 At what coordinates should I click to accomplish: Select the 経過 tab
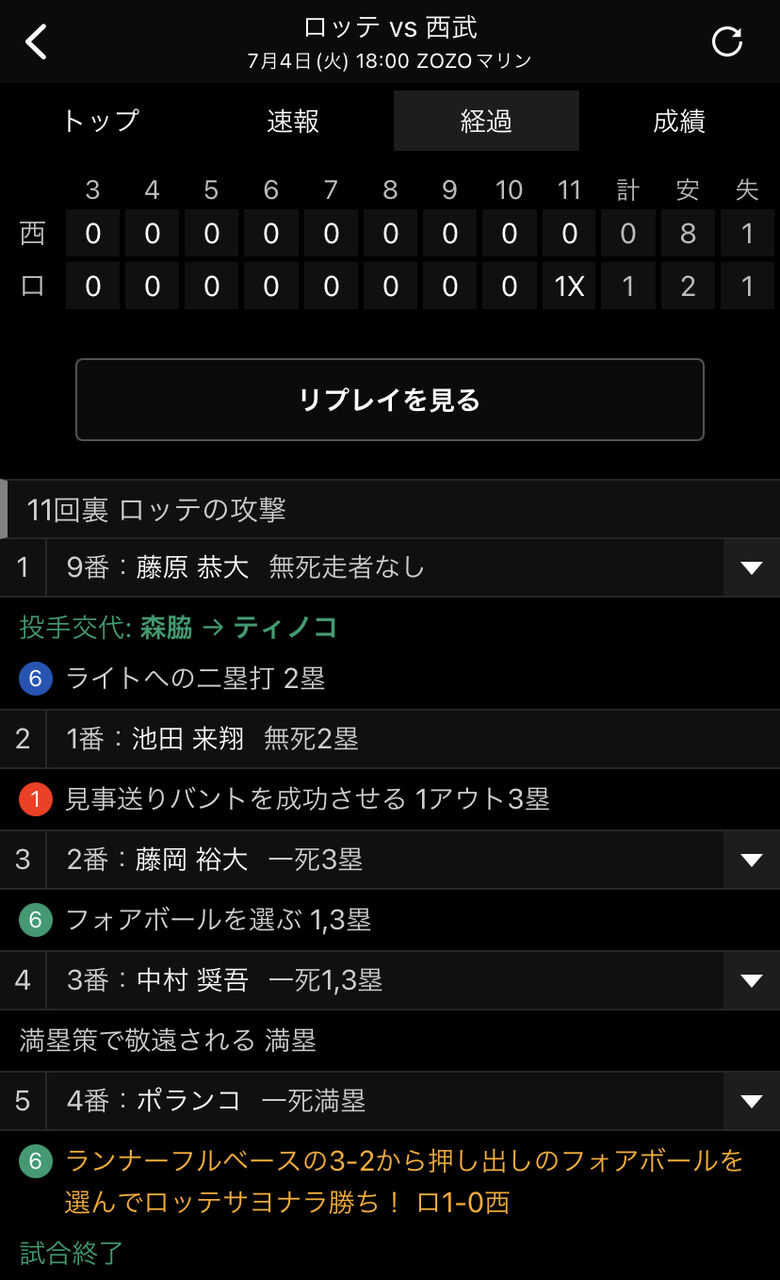(x=486, y=121)
